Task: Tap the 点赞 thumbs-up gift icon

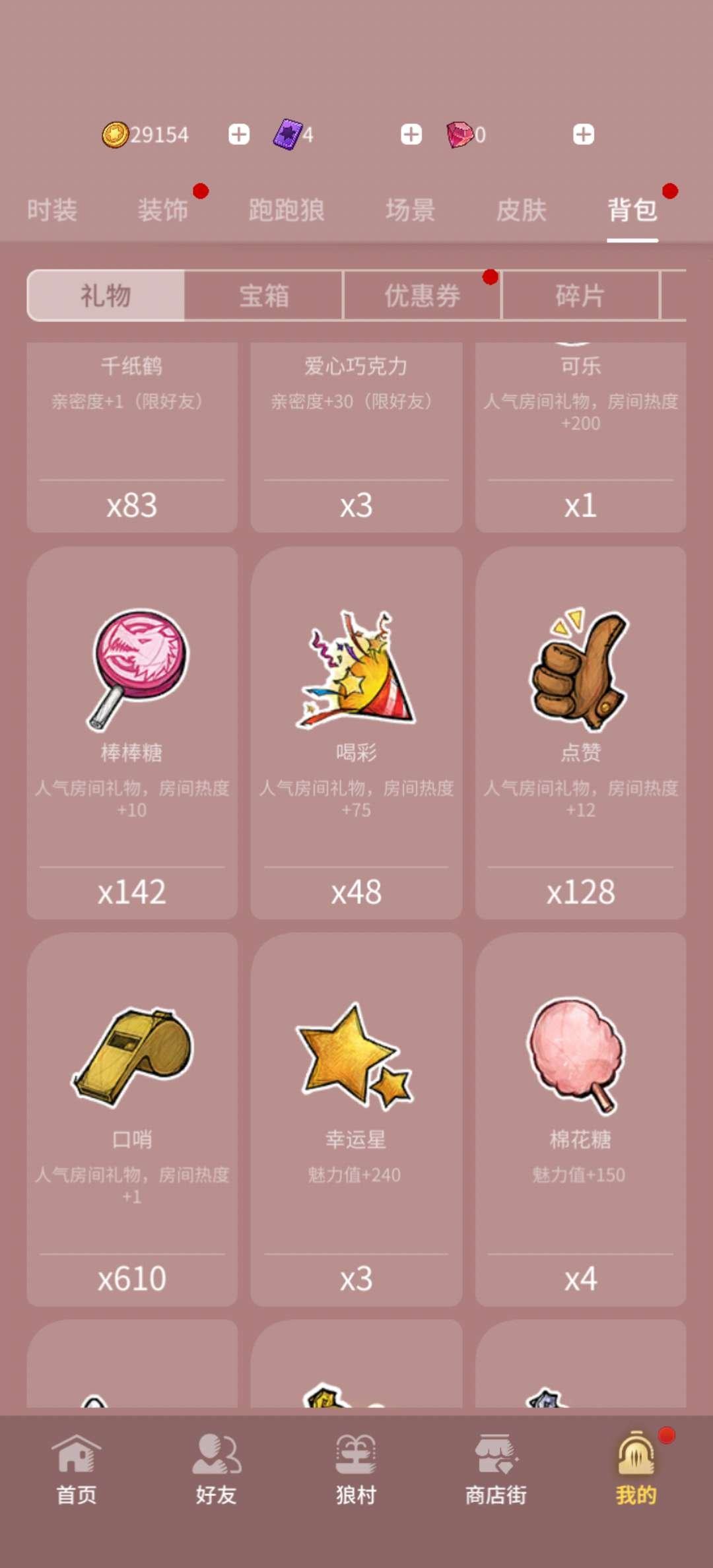Action: [579, 673]
